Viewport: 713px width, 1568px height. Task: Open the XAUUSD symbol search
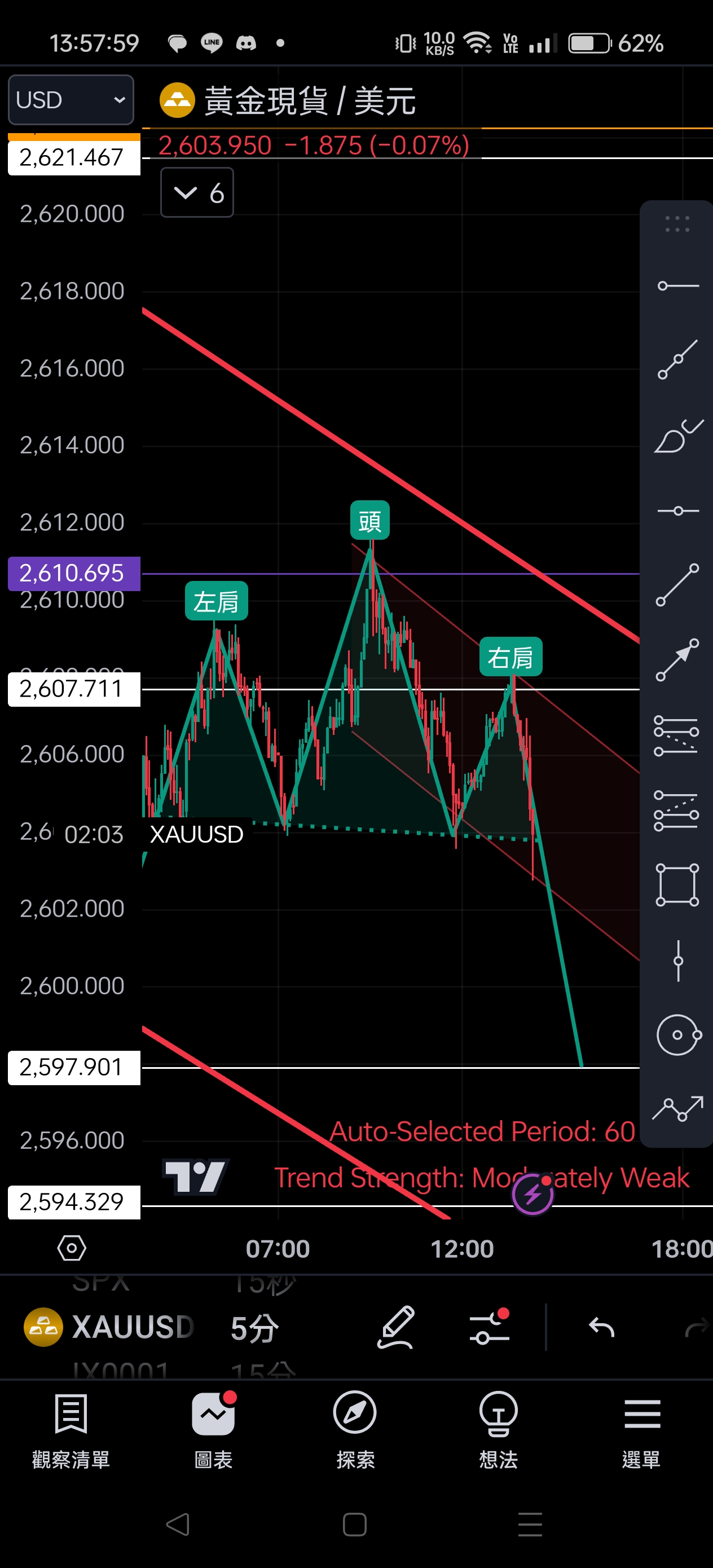109,1327
